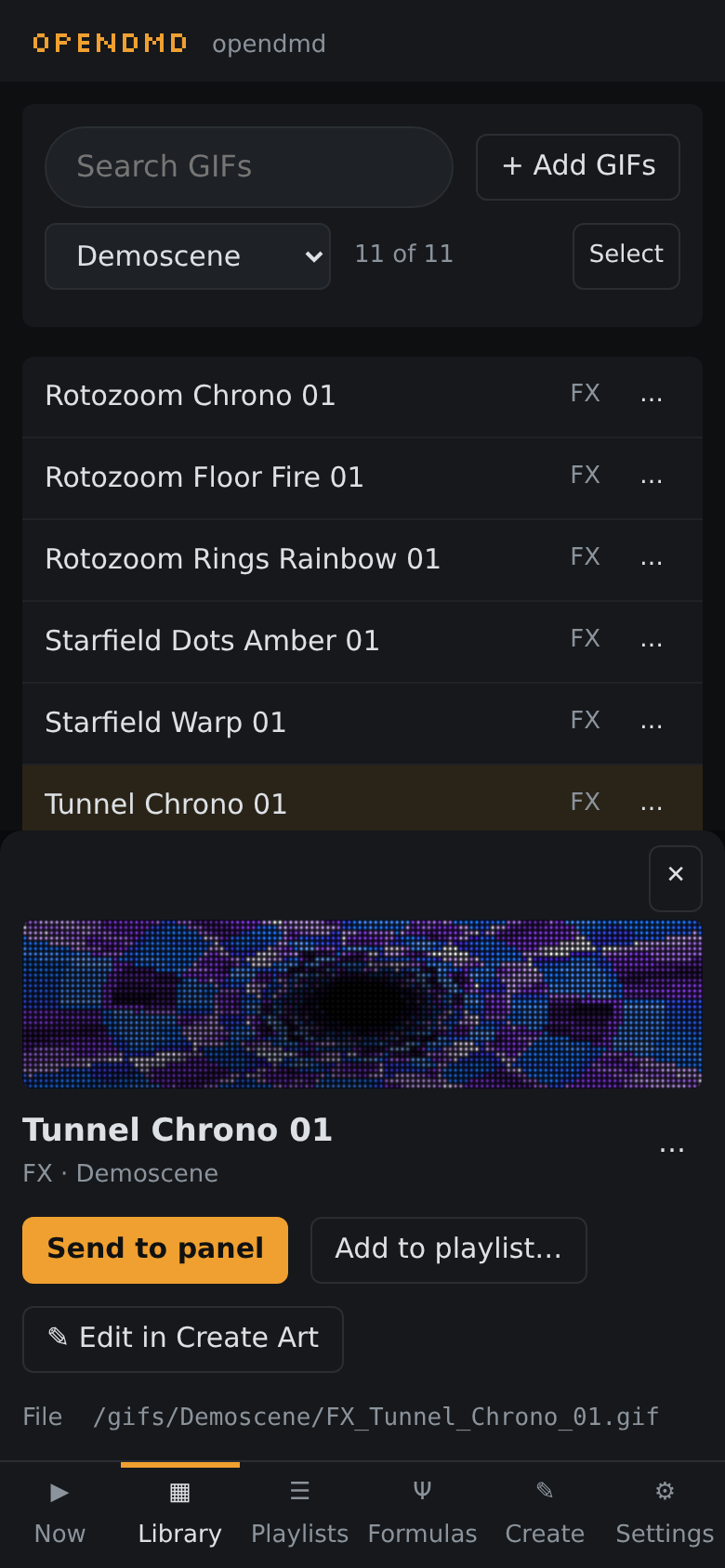Tap the Add GIFs button
The height and width of the screenshot is (1568, 725).
point(578,166)
